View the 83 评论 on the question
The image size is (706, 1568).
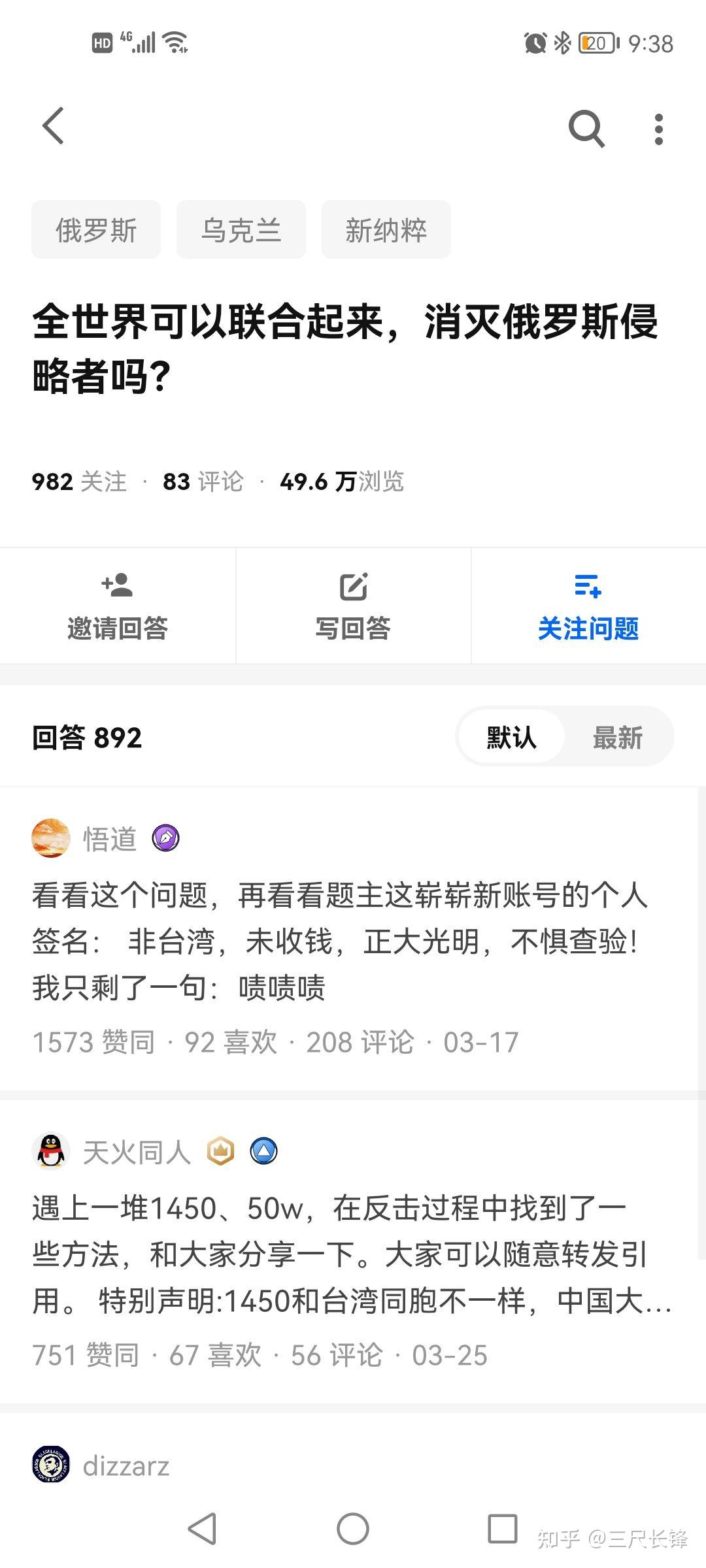pyautogui.click(x=203, y=482)
